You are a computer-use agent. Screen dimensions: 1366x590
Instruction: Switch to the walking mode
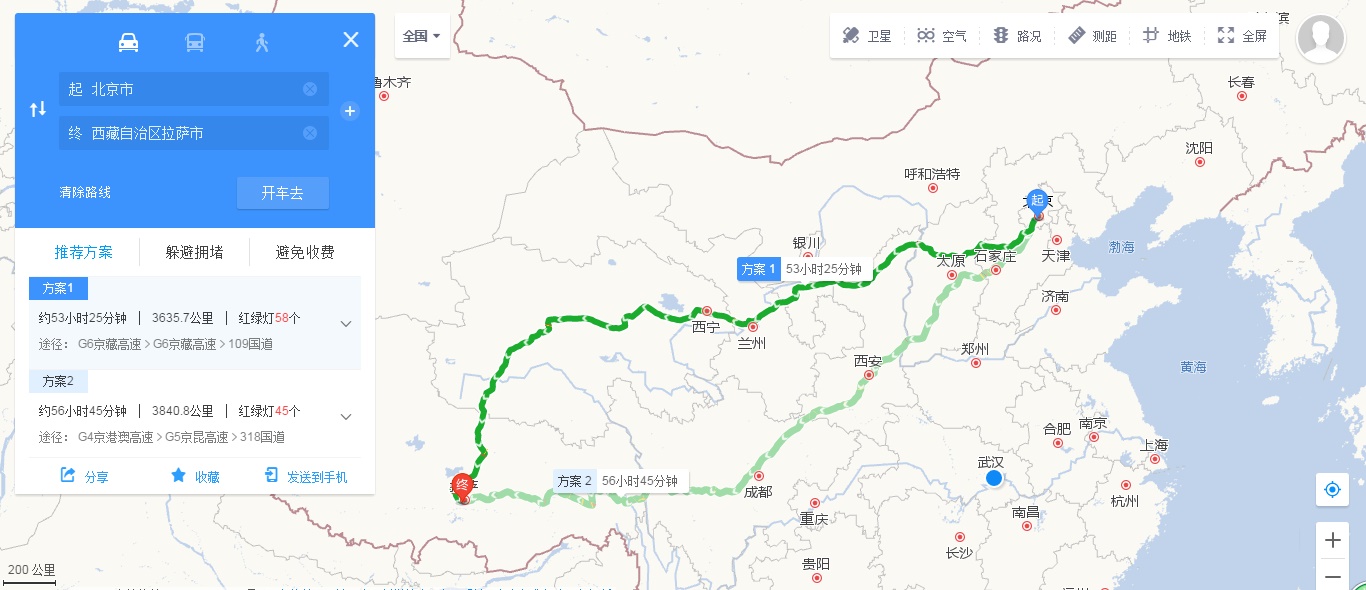pyautogui.click(x=262, y=42)
